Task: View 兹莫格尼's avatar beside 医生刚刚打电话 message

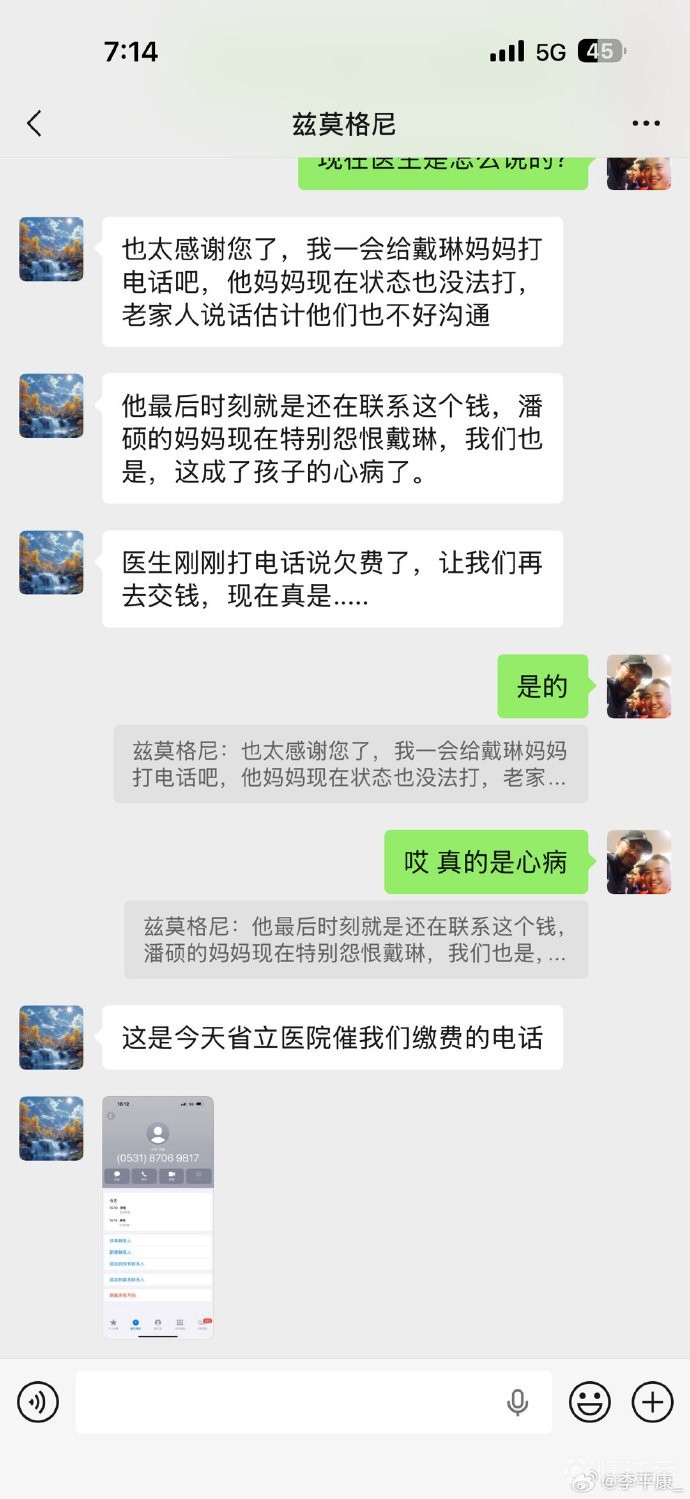Action: (51, 562)
